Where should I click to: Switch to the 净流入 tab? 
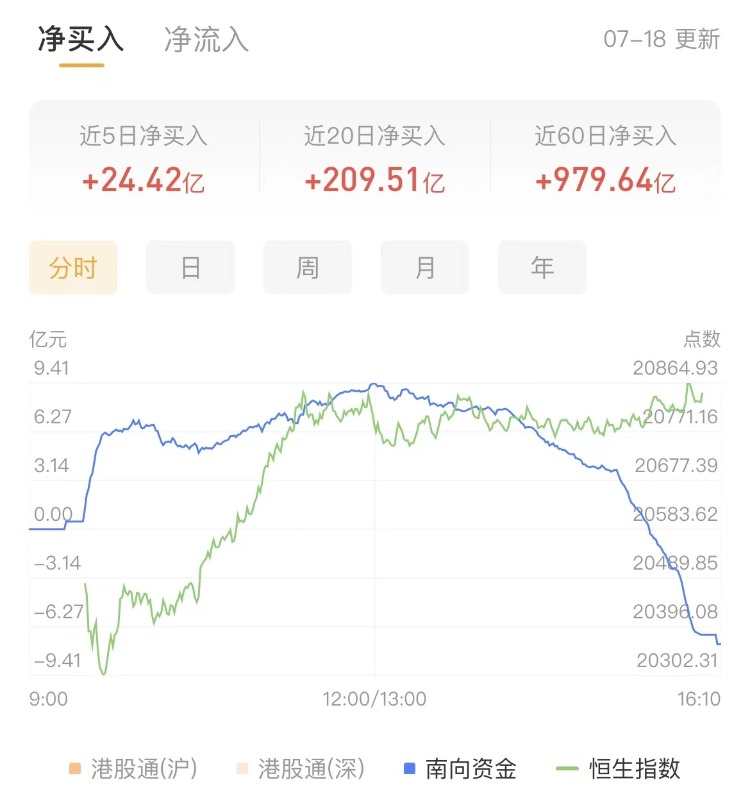pos(206,40)
